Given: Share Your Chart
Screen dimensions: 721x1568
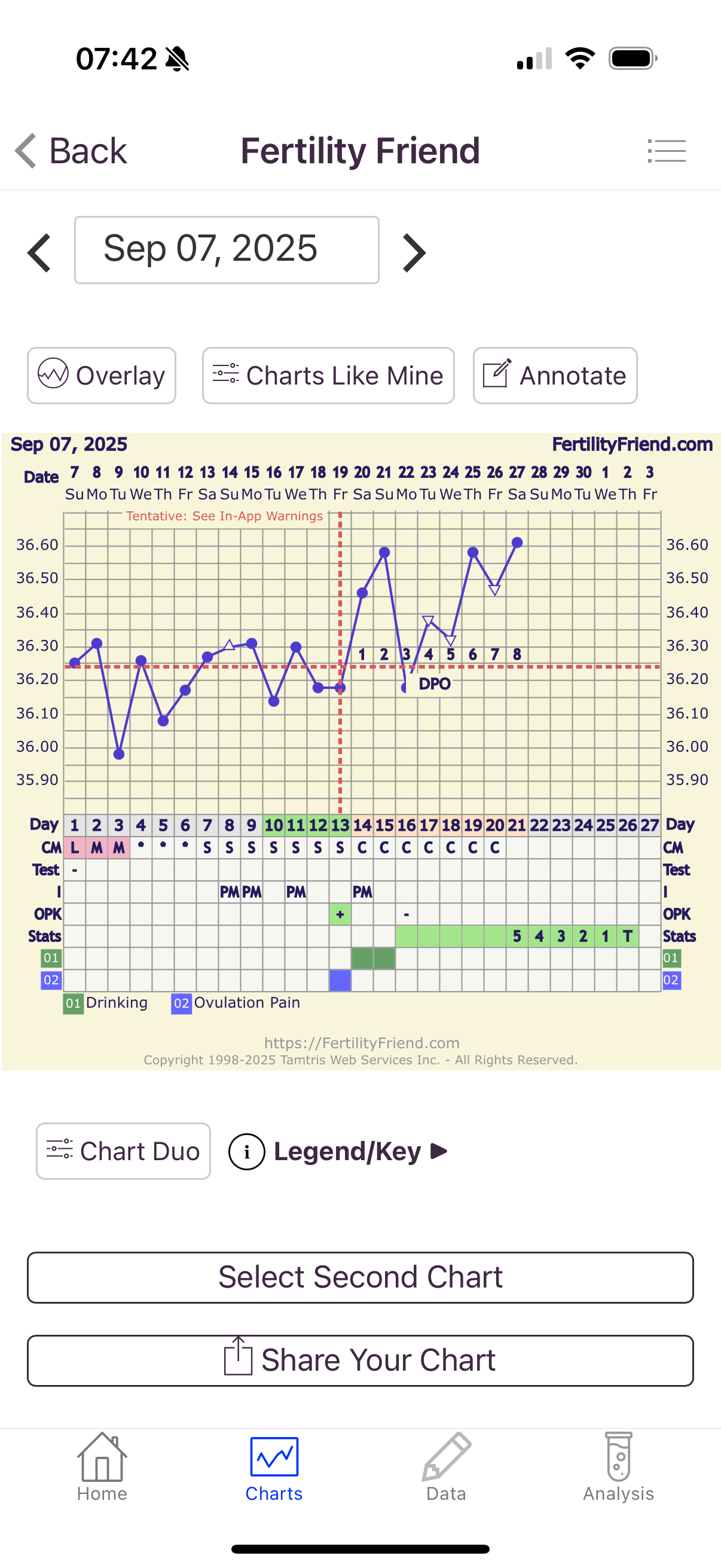Looking at the screenshot, I should click(360, 1360).
